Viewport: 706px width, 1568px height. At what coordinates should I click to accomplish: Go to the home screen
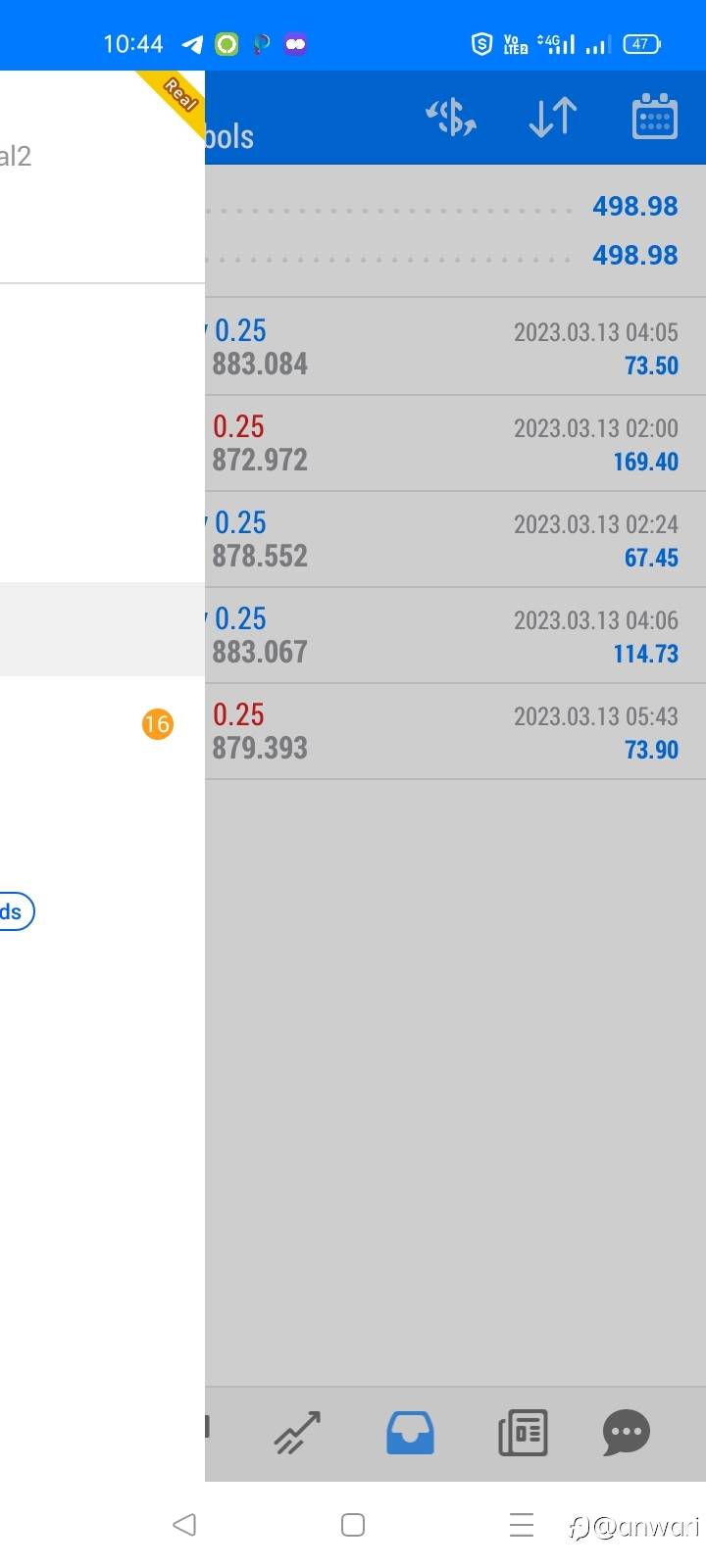353,1524
